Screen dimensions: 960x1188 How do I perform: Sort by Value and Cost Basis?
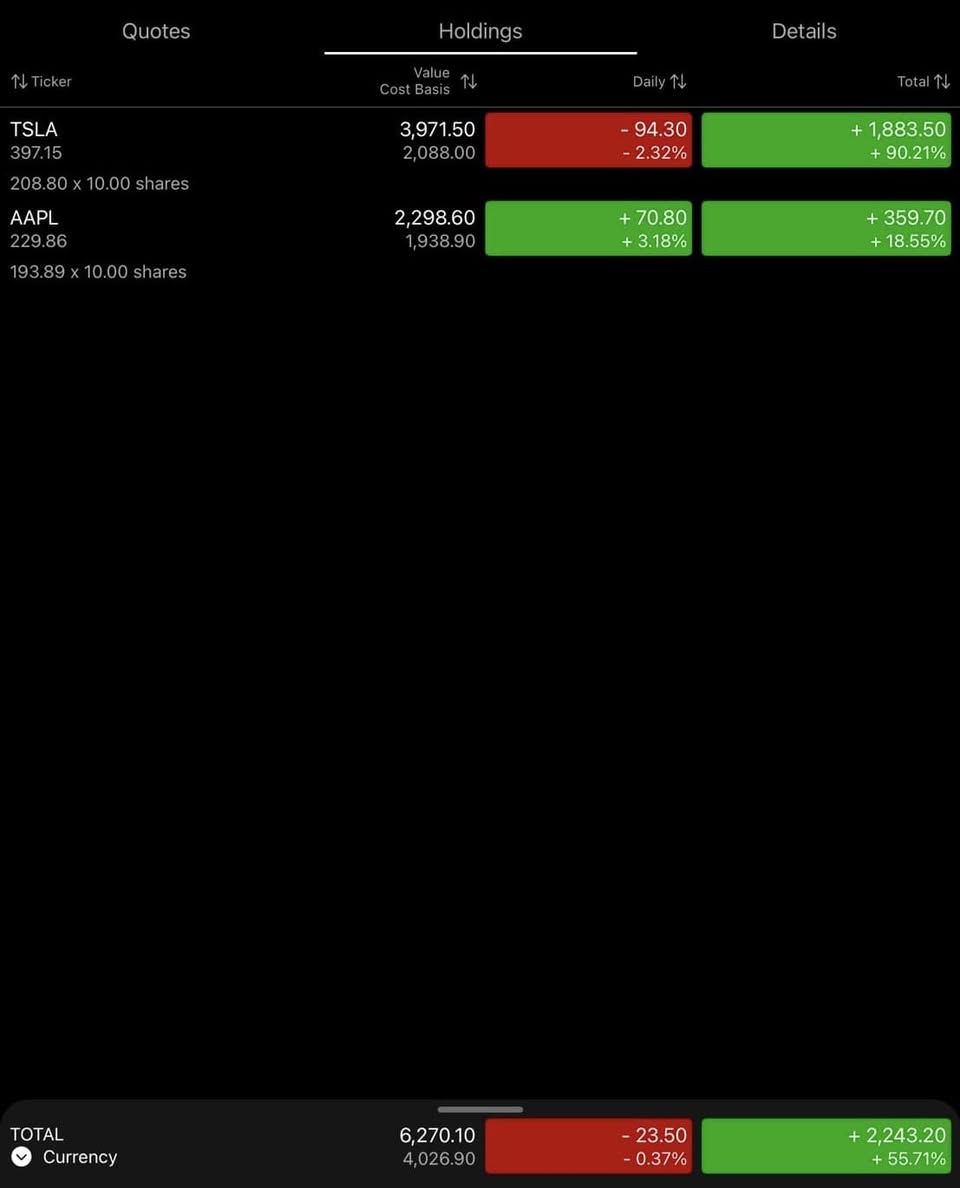pyautogui.click(x=429, y=81)
